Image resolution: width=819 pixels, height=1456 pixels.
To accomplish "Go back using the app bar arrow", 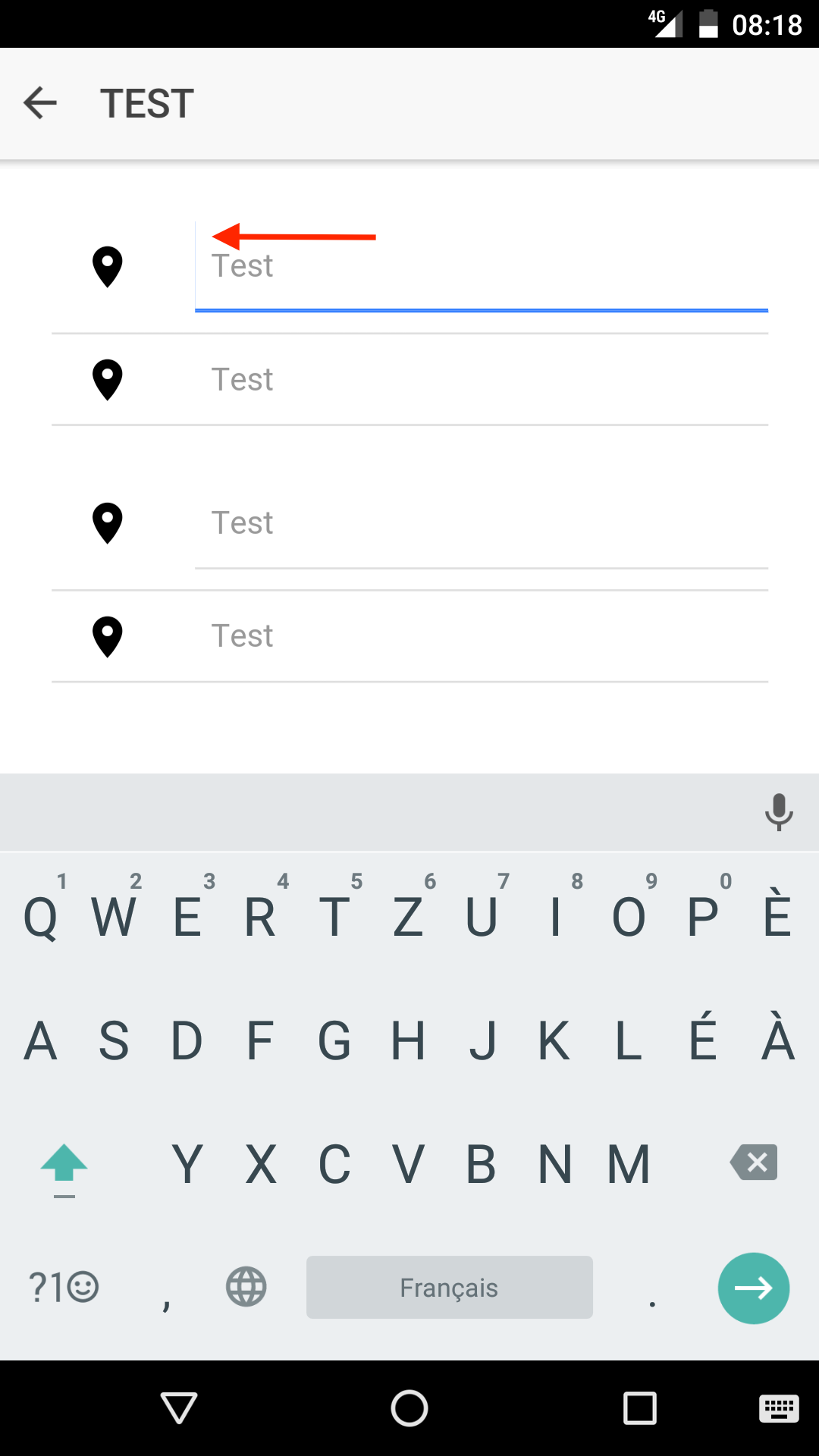I will pos(41,103).
